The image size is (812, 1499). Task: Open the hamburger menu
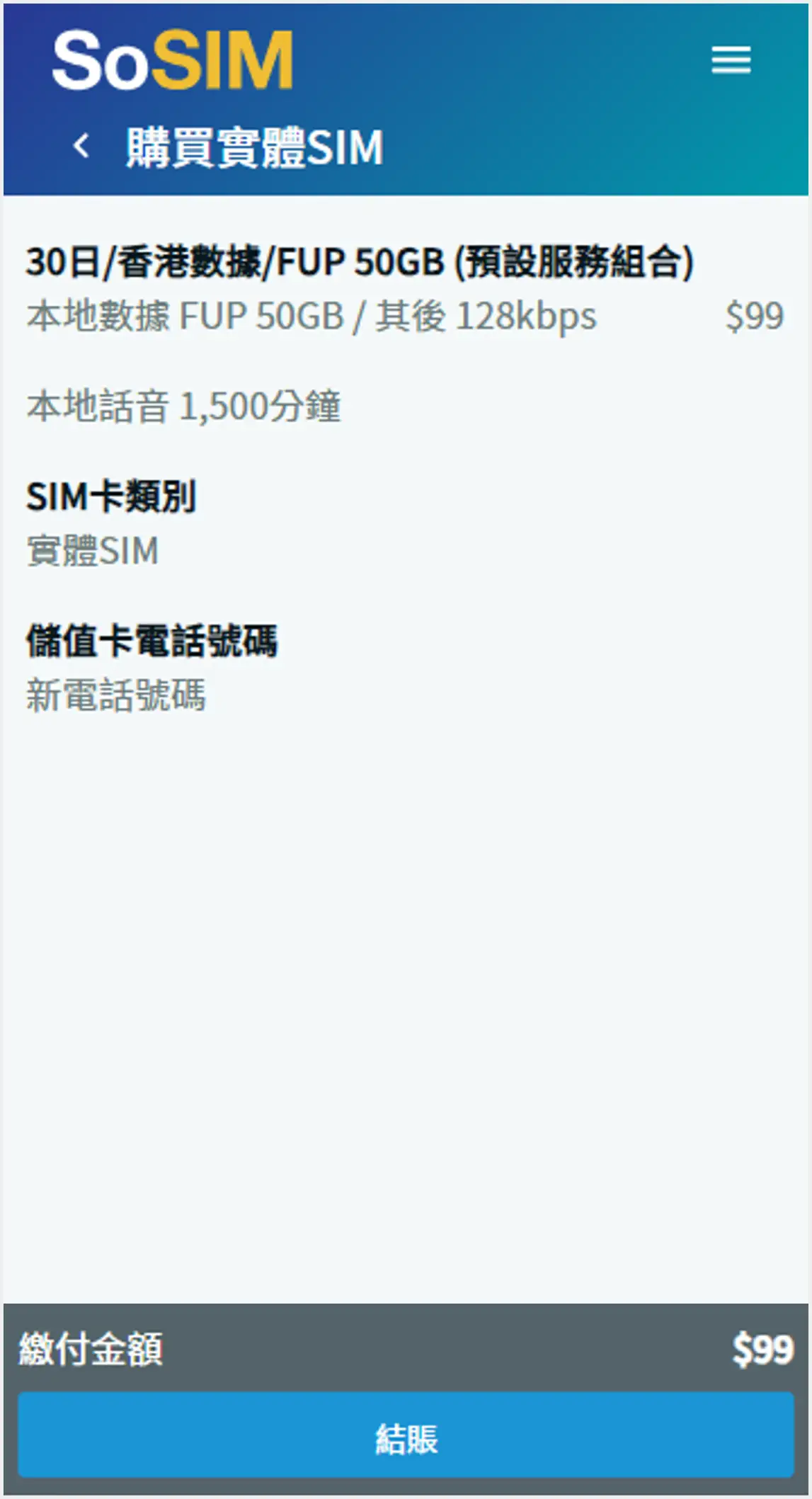click(731, 60)
